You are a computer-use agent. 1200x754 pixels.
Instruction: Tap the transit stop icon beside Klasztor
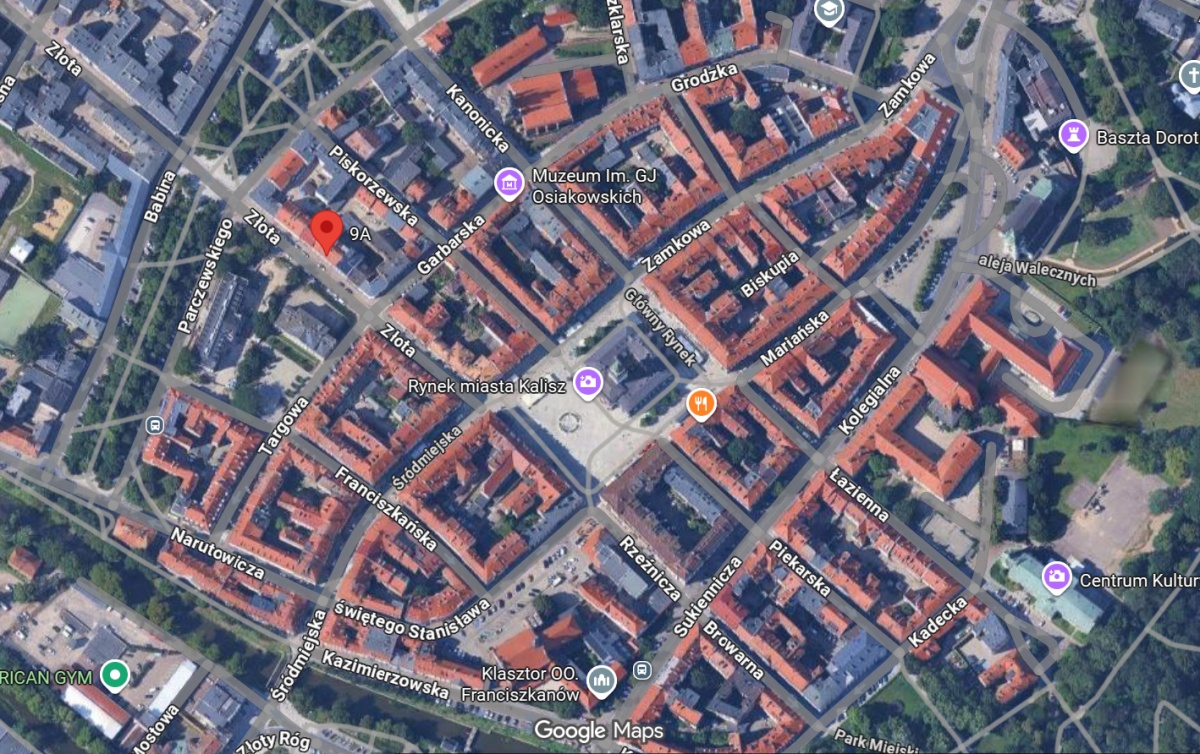[x=642, y=670]
